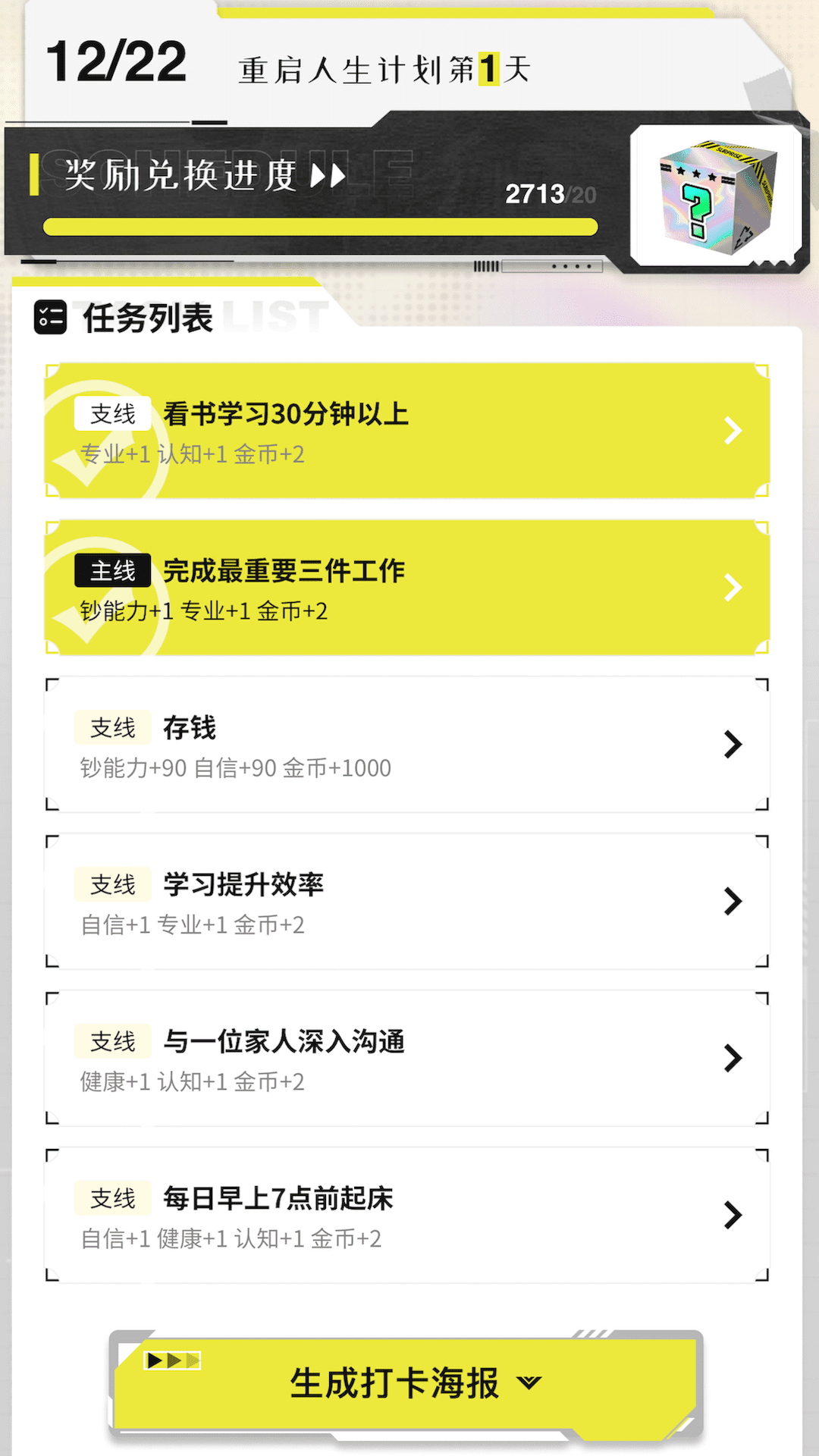The image size is (819, 1456).
Task: Click the yellow reward progress bar
Action: [x=318, y=225]
